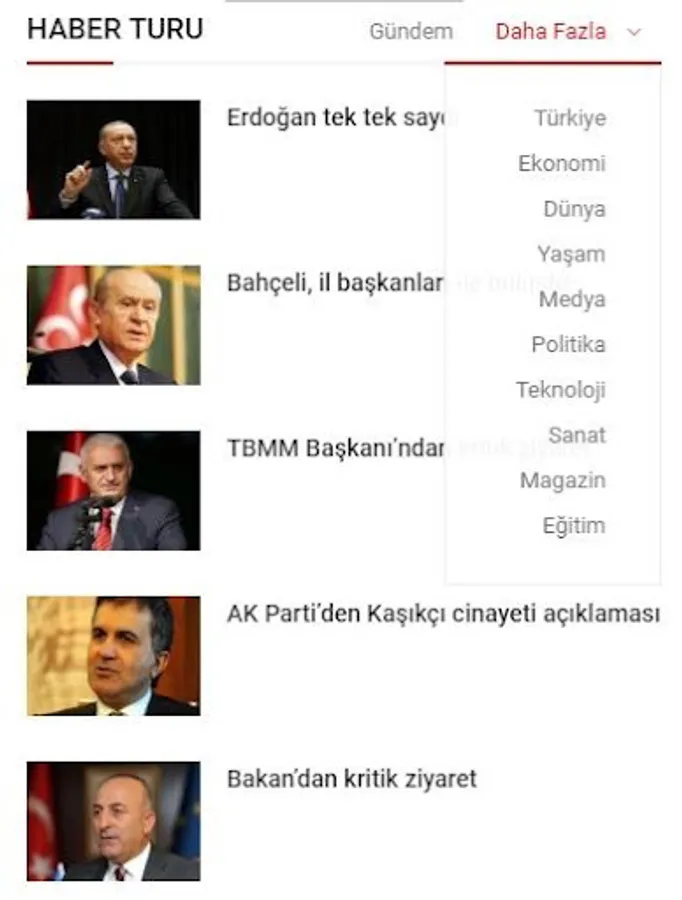Open the Magazin category
The image size is (682, 900).
(x=563, y=480)
